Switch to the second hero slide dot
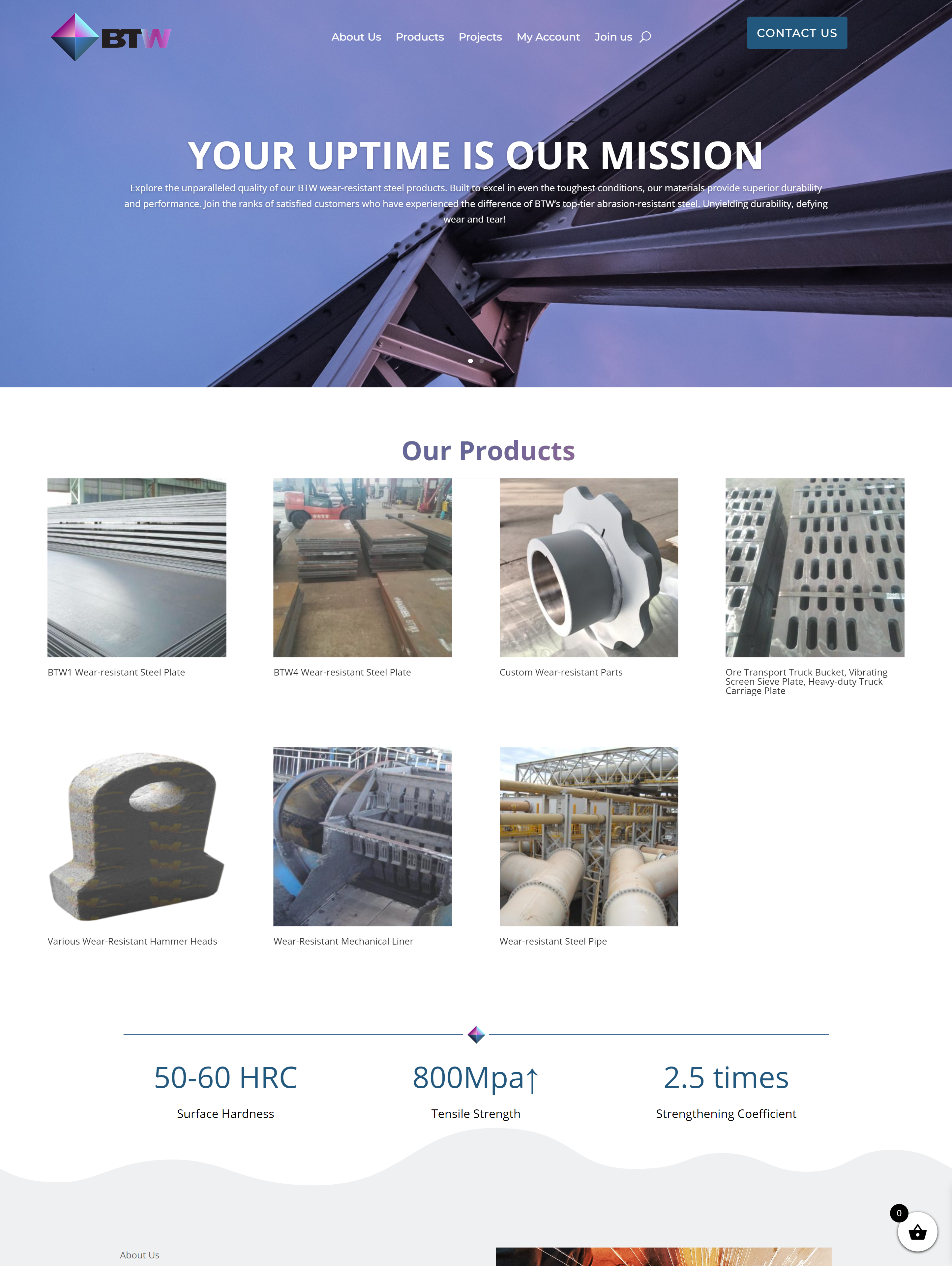 482,361
